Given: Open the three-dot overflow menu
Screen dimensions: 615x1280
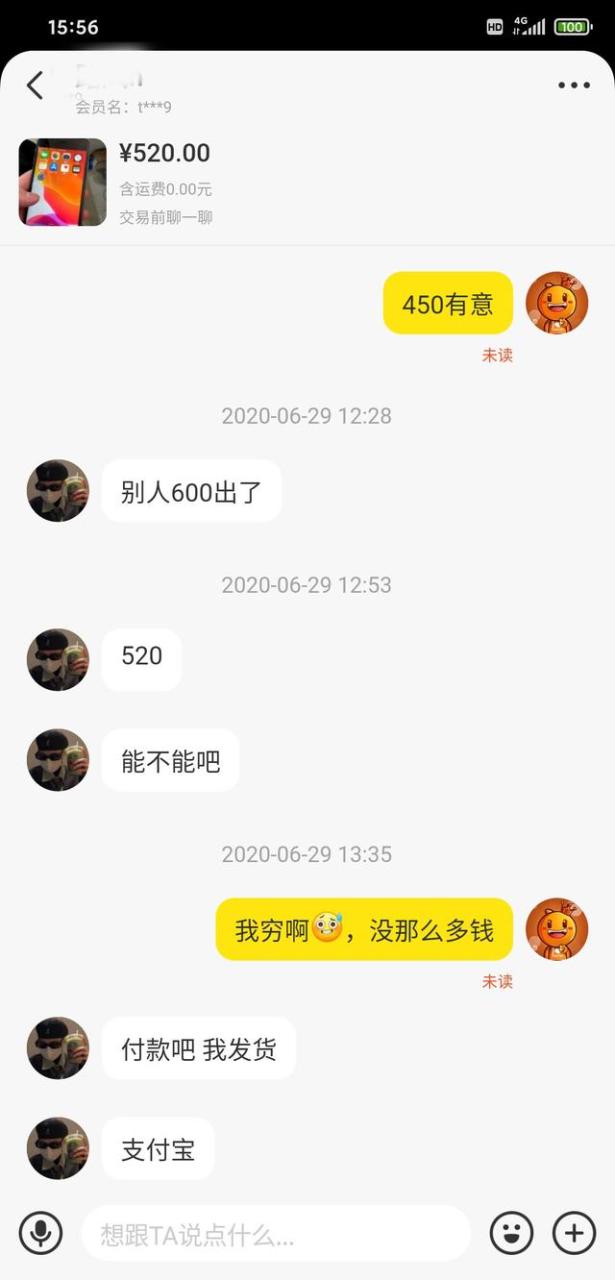Looking at the screenshot, I should pyautogui.click(x=573, y=86).
